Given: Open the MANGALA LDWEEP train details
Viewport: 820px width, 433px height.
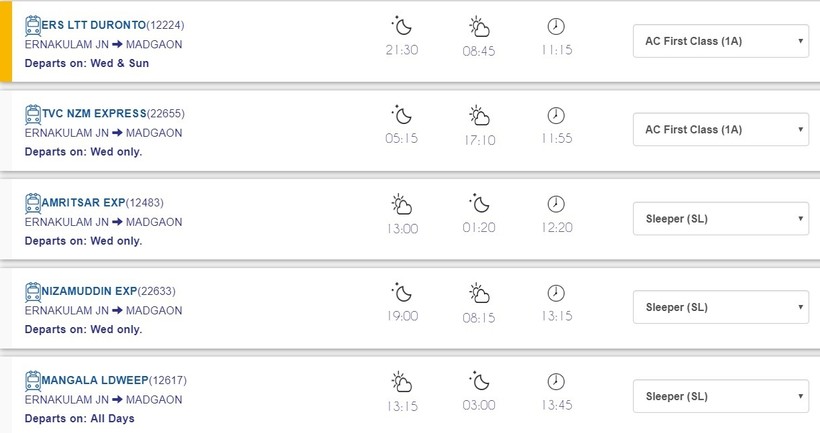Looking at the screenshot, I should (92, 380).
